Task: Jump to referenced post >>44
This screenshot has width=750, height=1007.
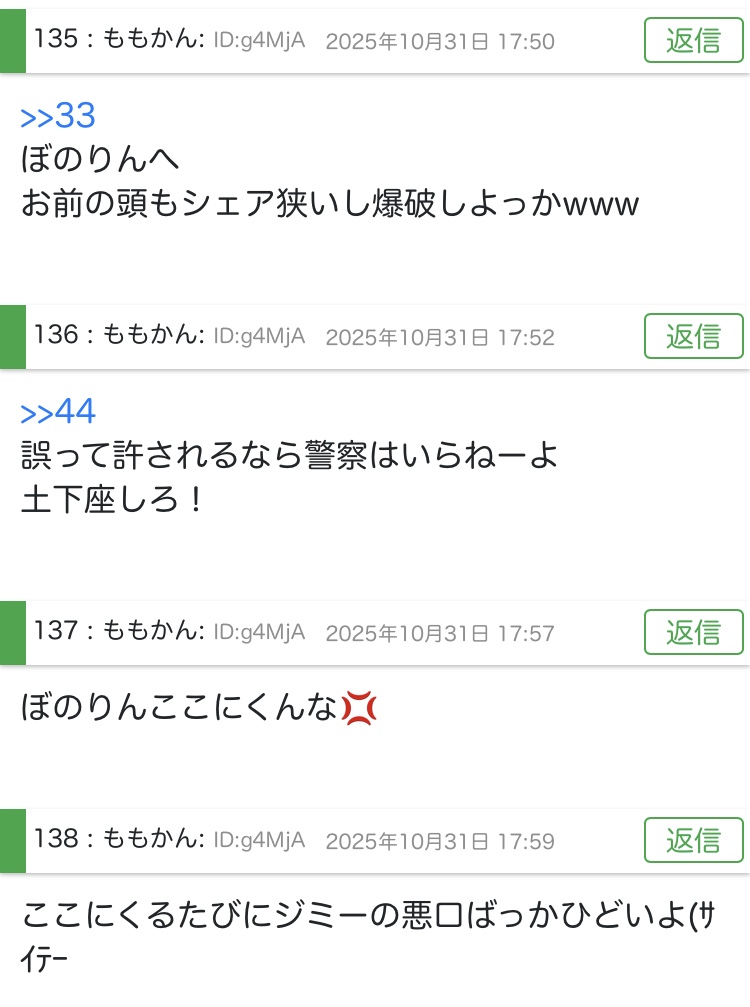Action: click(58, 412)
